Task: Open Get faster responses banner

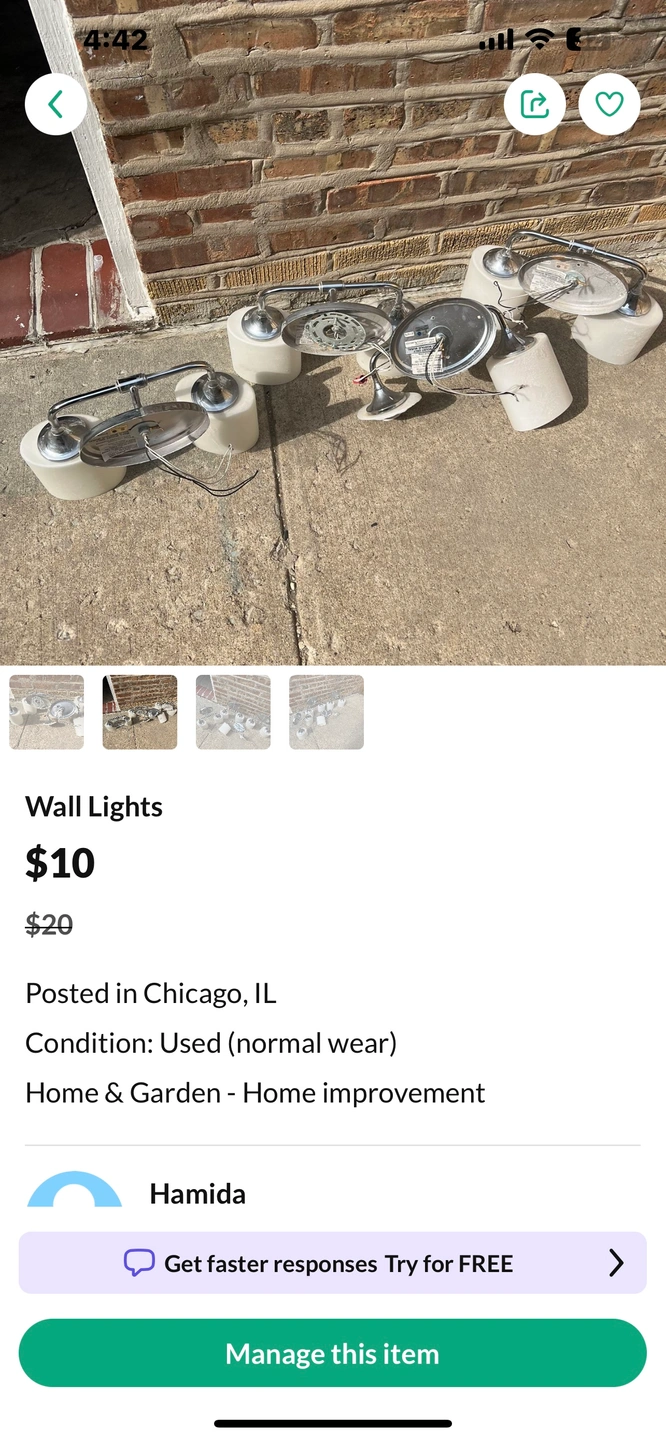Action: (x=333, y=1263)
